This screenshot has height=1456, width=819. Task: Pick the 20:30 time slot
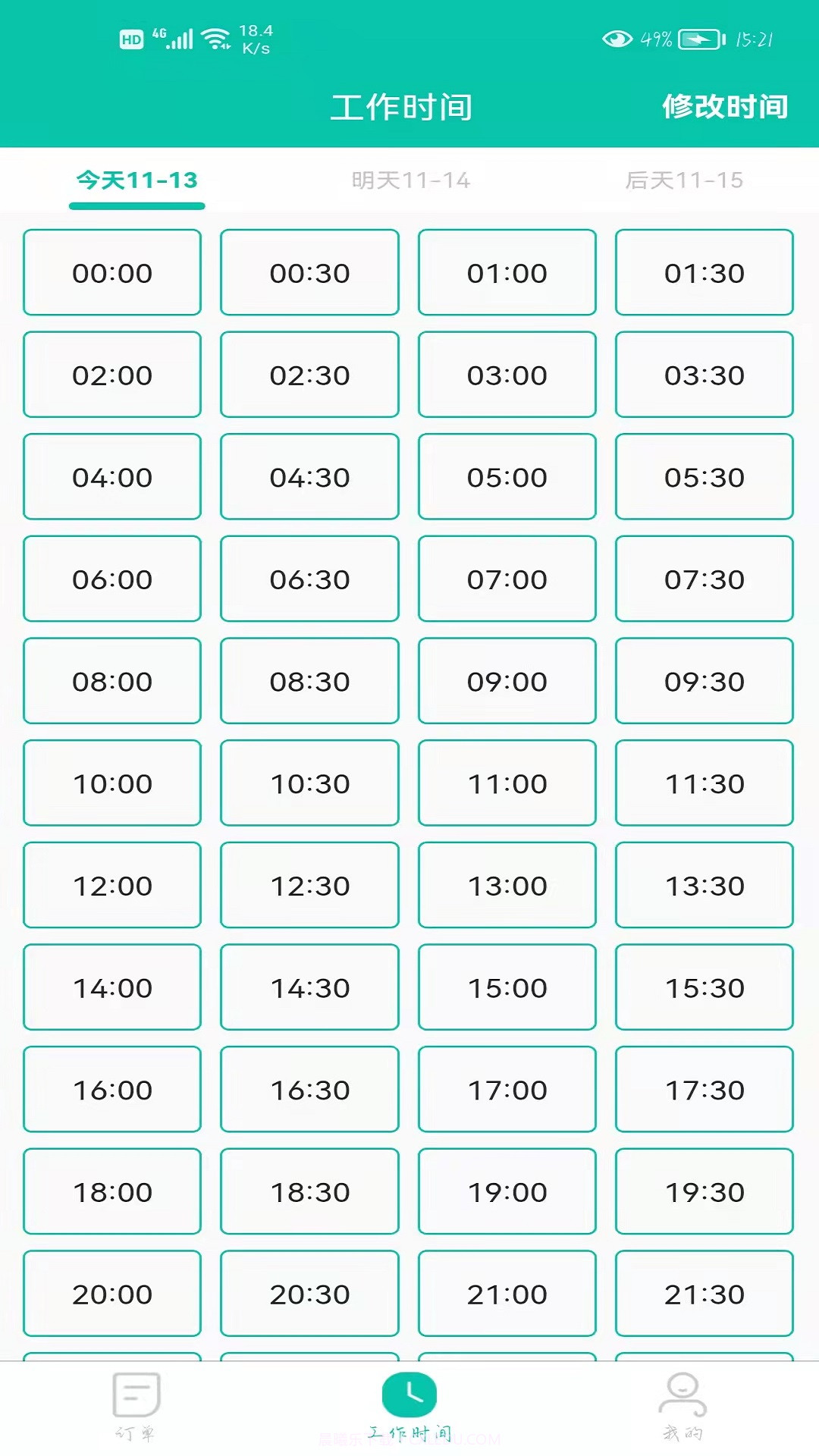click(309, 1294)
